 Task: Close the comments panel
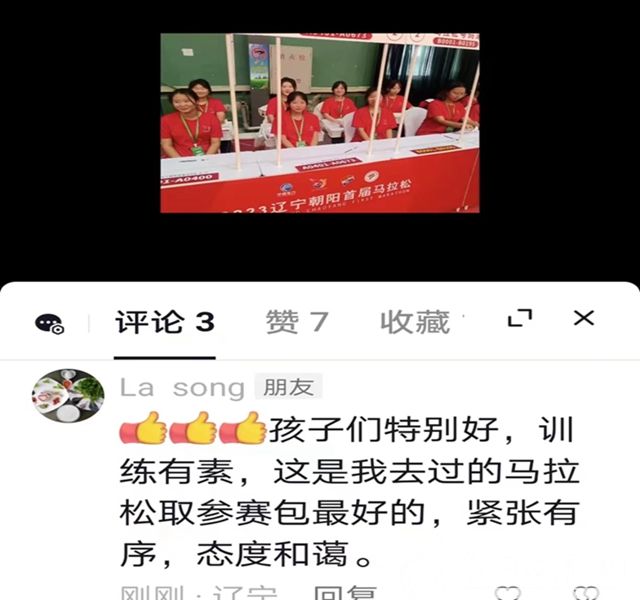click(584, 319)
